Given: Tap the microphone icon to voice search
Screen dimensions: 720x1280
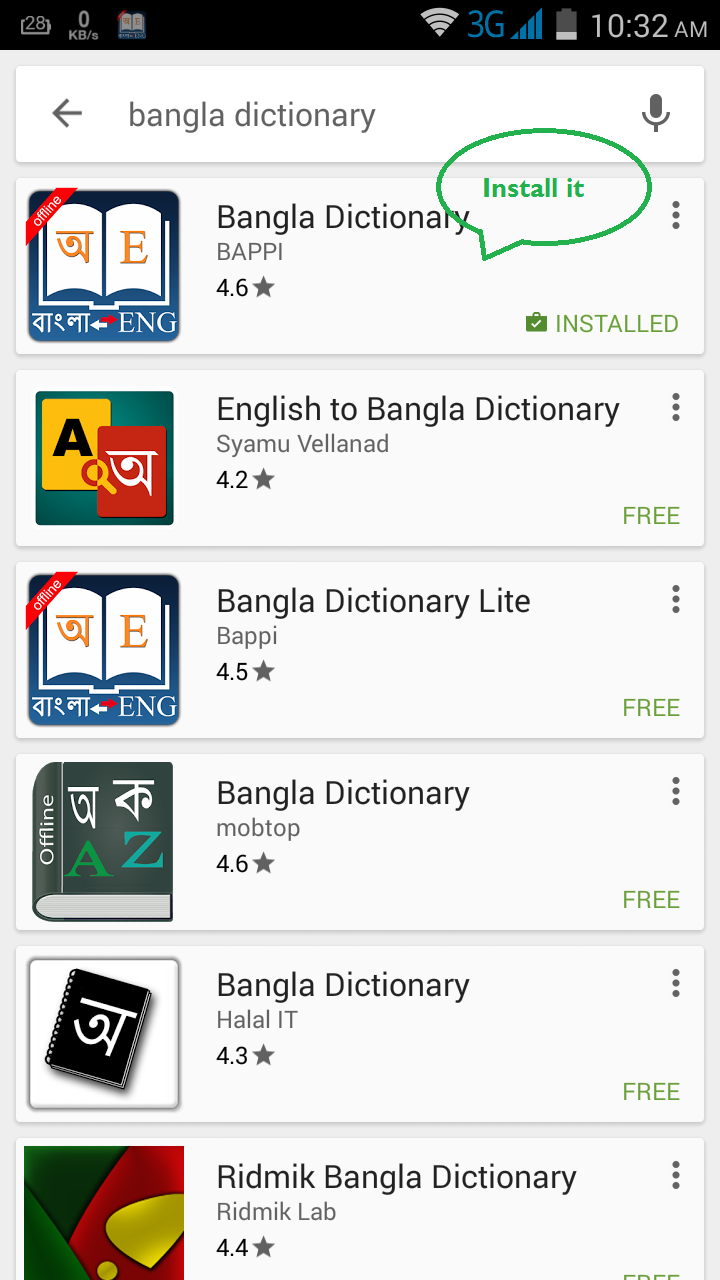Looking at the screenshot, I should (x=656, y=113).
